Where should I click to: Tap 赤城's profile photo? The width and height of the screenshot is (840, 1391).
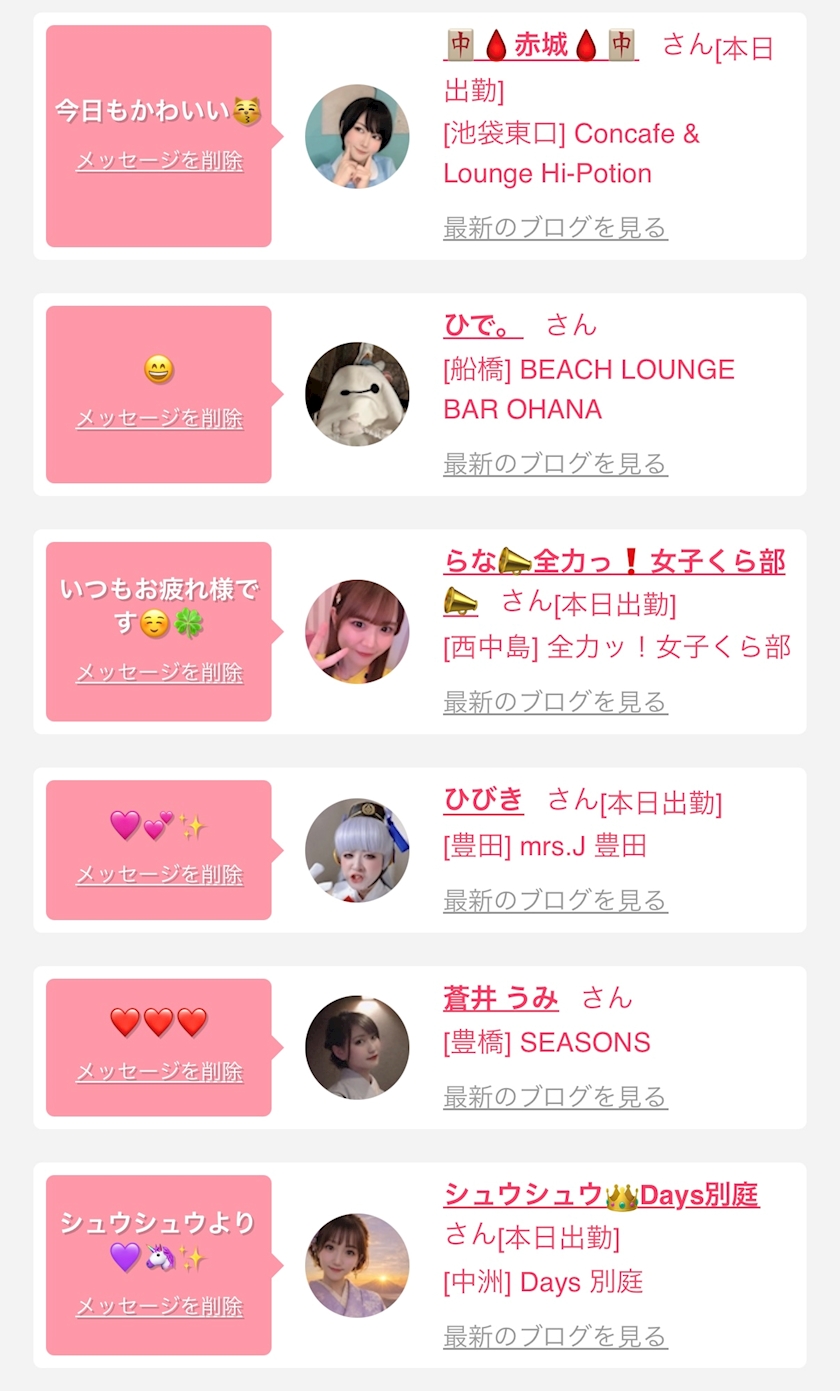357,136
